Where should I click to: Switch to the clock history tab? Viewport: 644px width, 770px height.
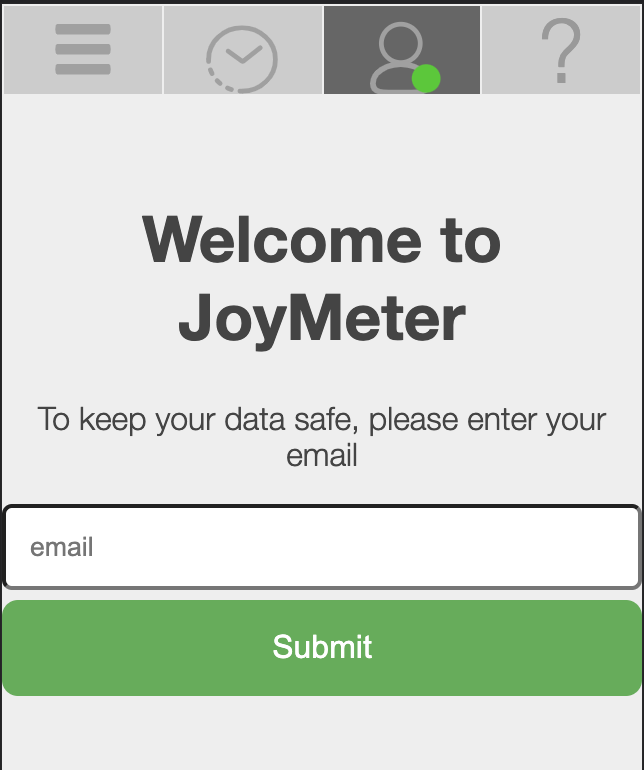(242, 50)
